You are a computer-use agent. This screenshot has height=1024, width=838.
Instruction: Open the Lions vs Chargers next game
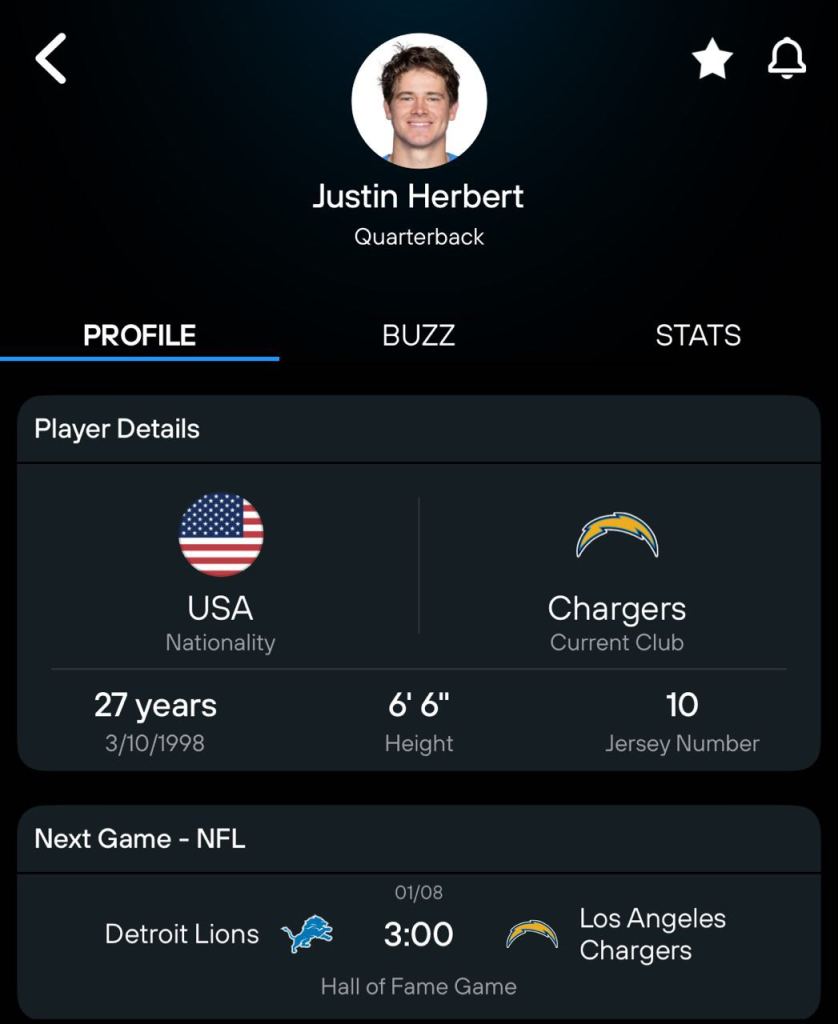click(419, 936)
